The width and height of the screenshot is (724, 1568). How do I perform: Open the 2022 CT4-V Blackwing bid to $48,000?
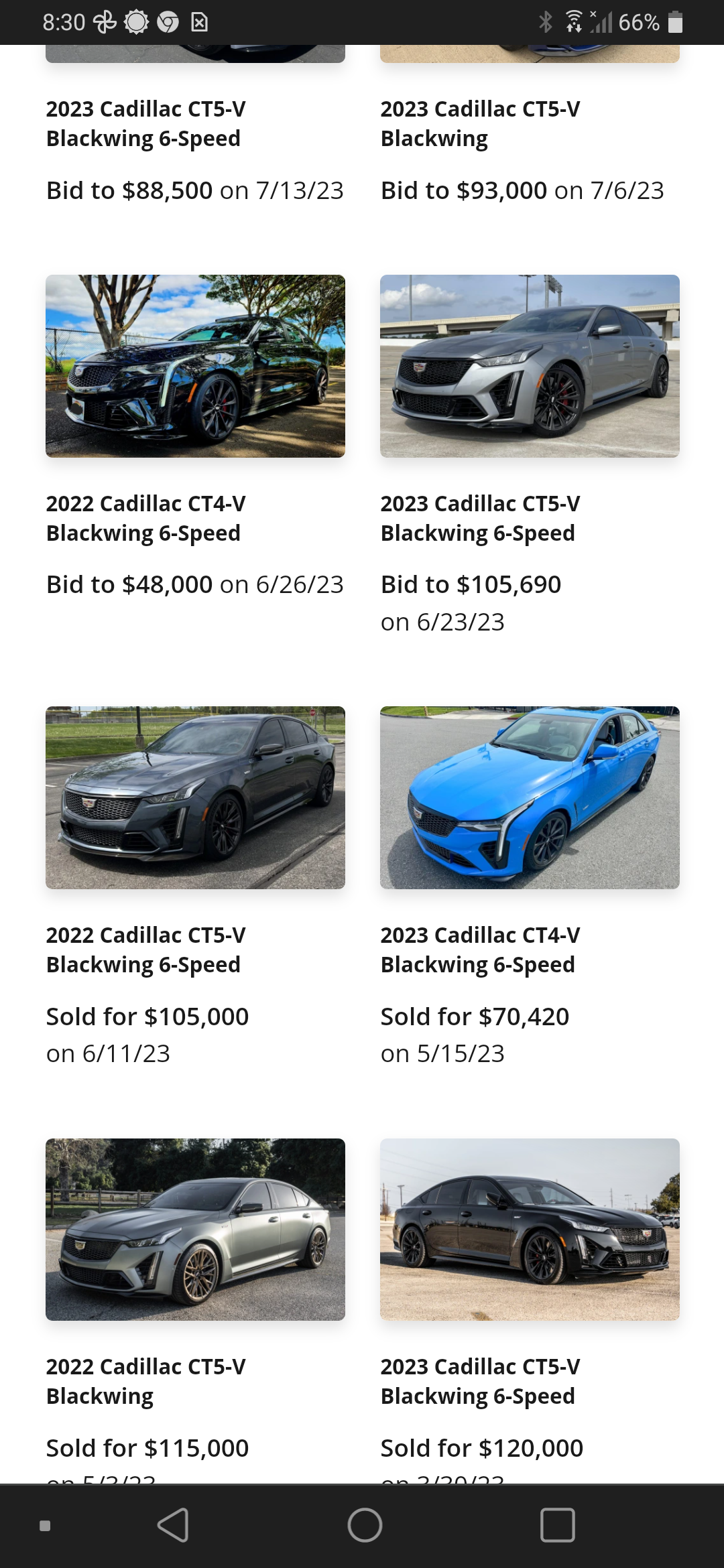[x=195, y=367]
